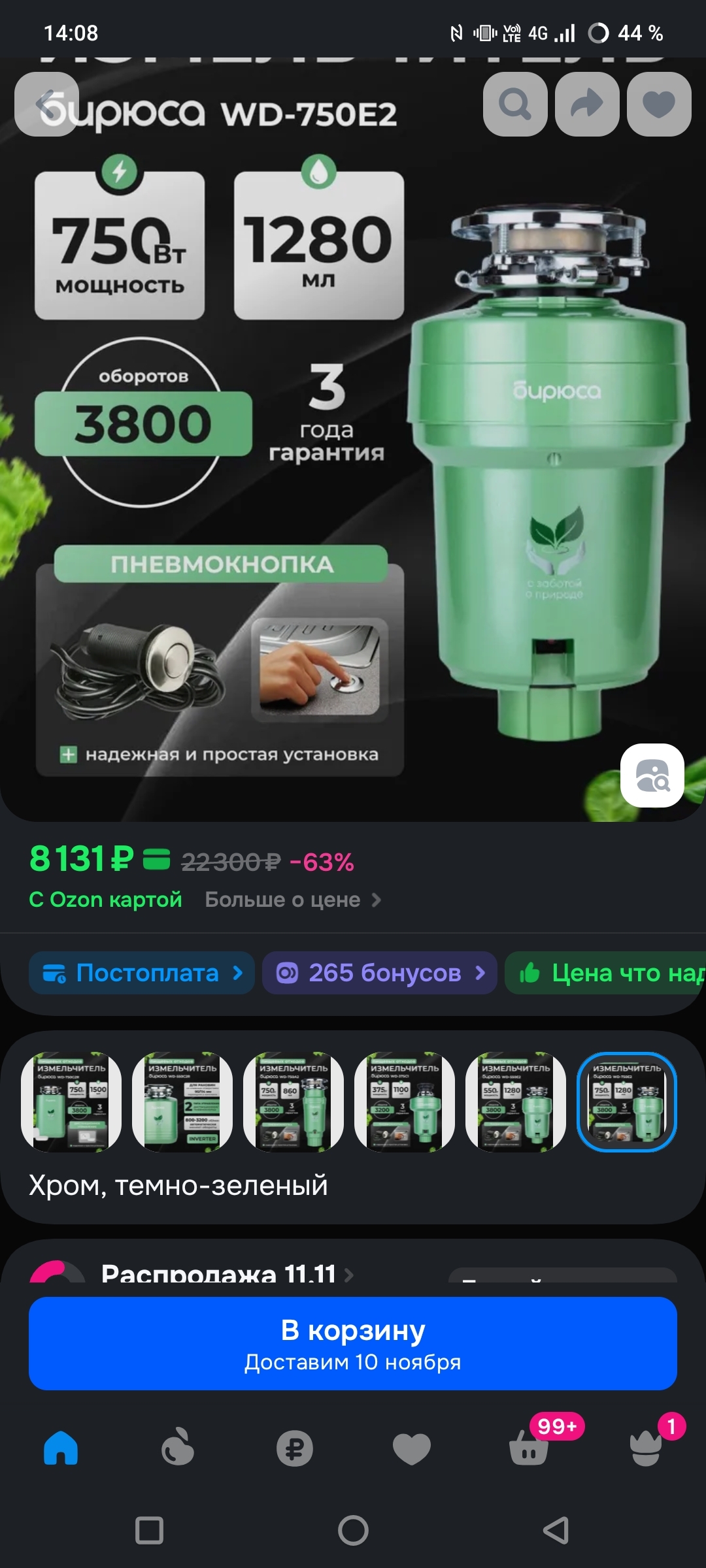Viewport: 706px width, 1568px height.
Task: Select the variant thumbnail showing 550 and 1280
Action: (516, 1102)
